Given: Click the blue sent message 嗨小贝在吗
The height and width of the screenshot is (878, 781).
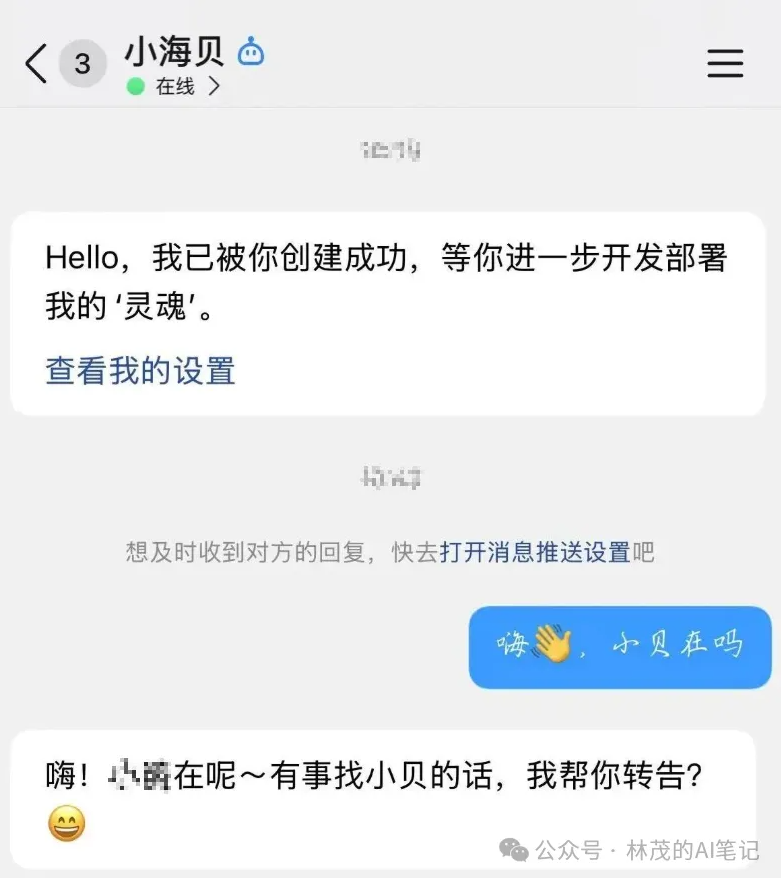Looking at the screenshot, I should pos(620,646).
